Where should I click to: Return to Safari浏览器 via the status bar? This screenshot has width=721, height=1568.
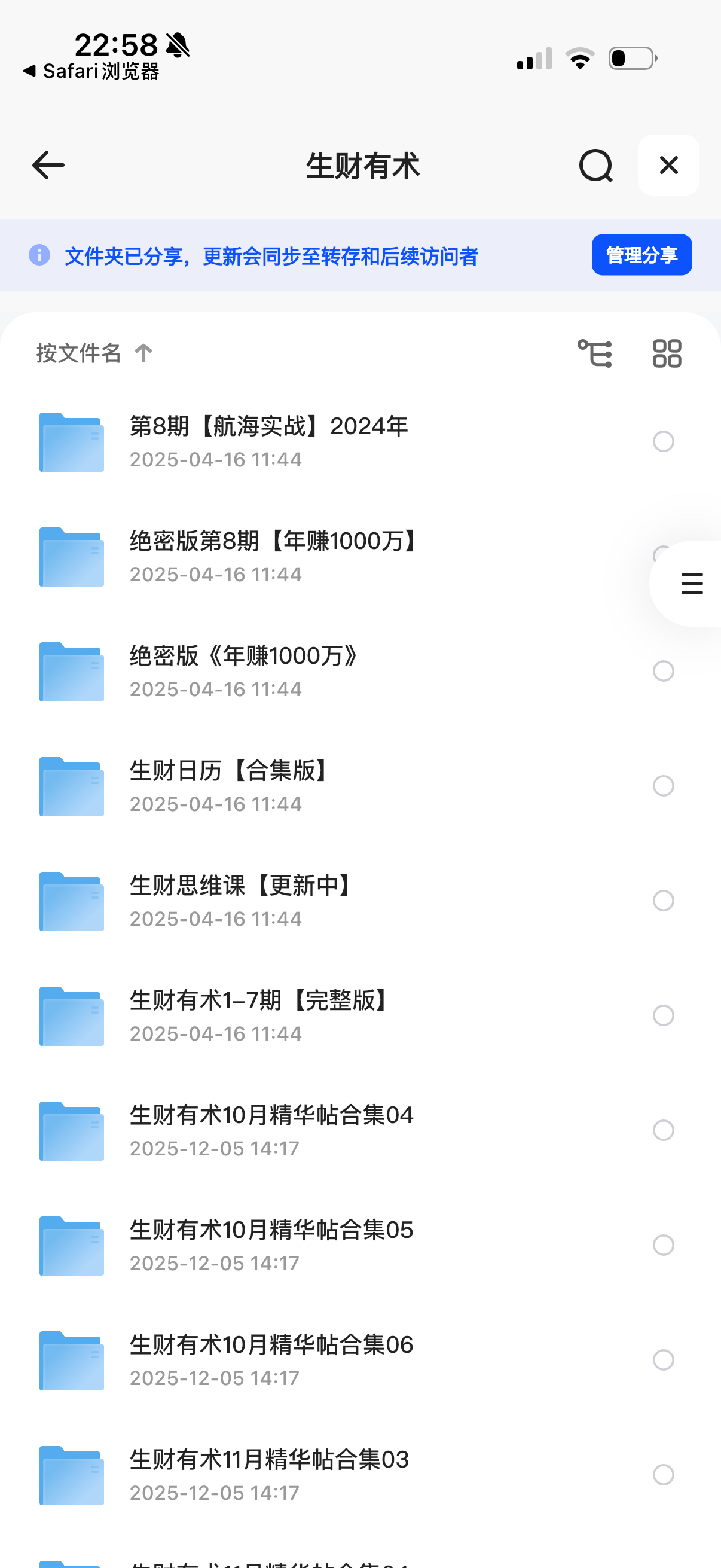coord(91,71)
